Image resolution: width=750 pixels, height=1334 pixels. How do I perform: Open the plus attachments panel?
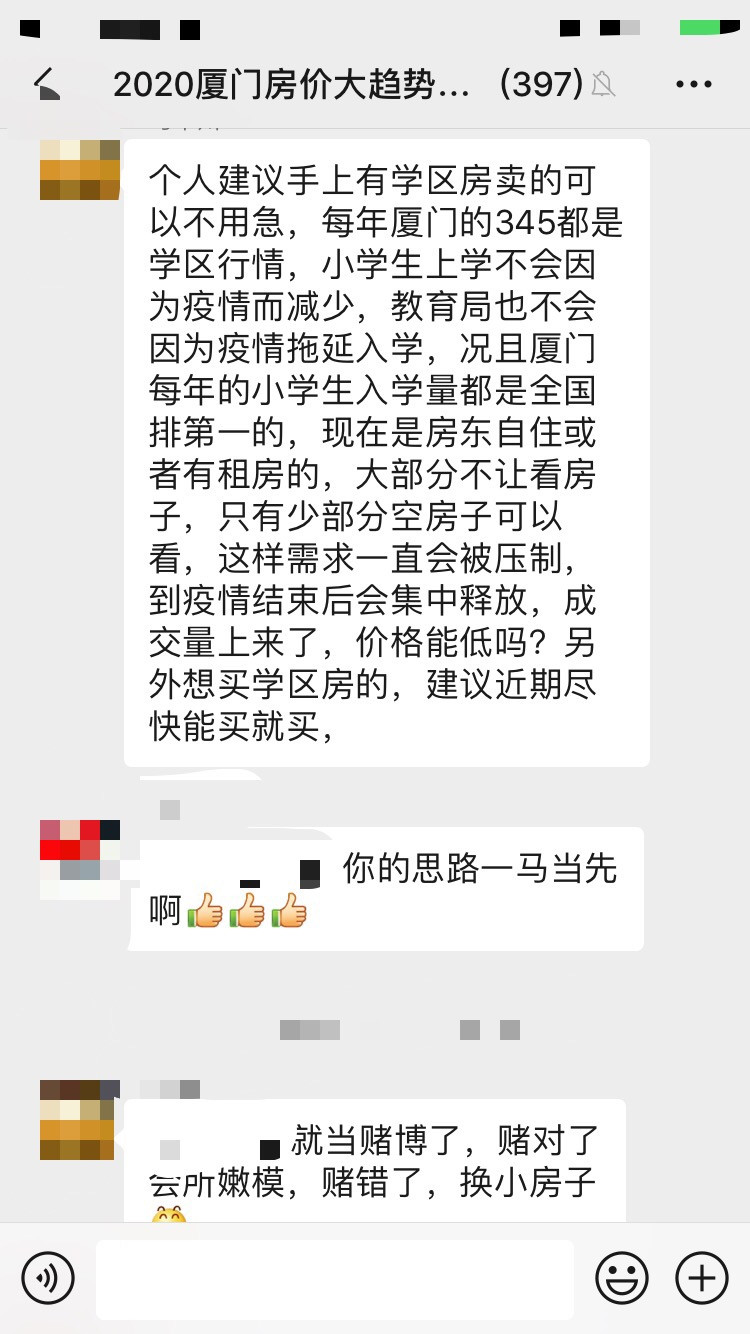point(701,1278)
